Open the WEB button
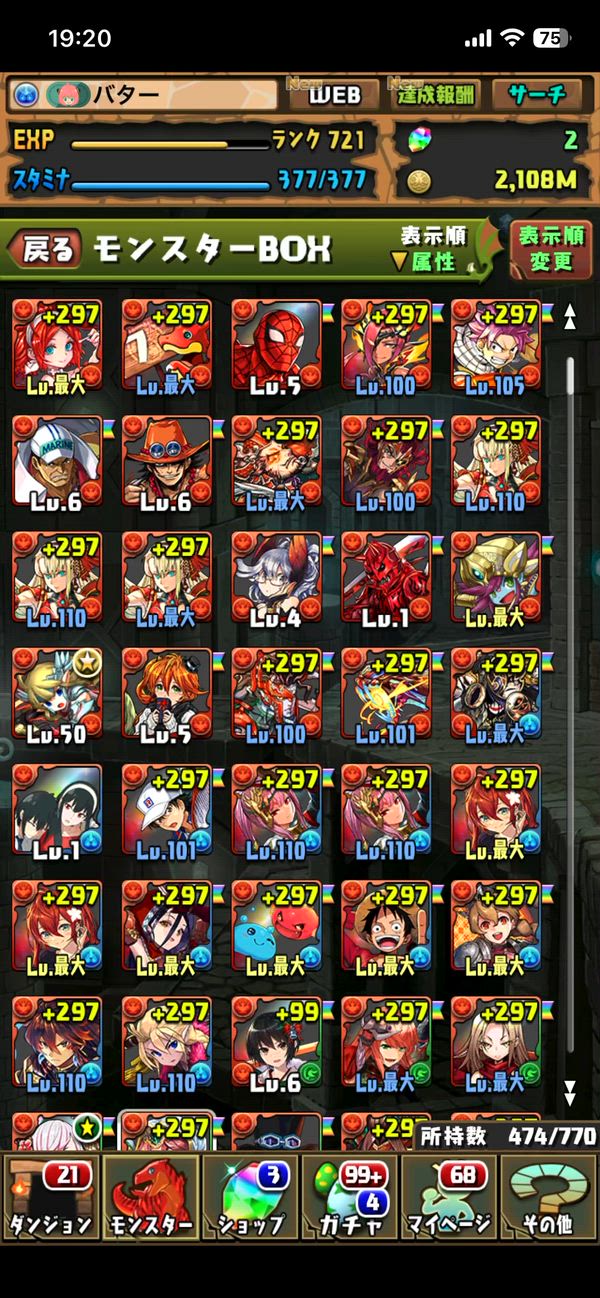The width and height of the screenshot is (600, 1298). coord(334,96)
